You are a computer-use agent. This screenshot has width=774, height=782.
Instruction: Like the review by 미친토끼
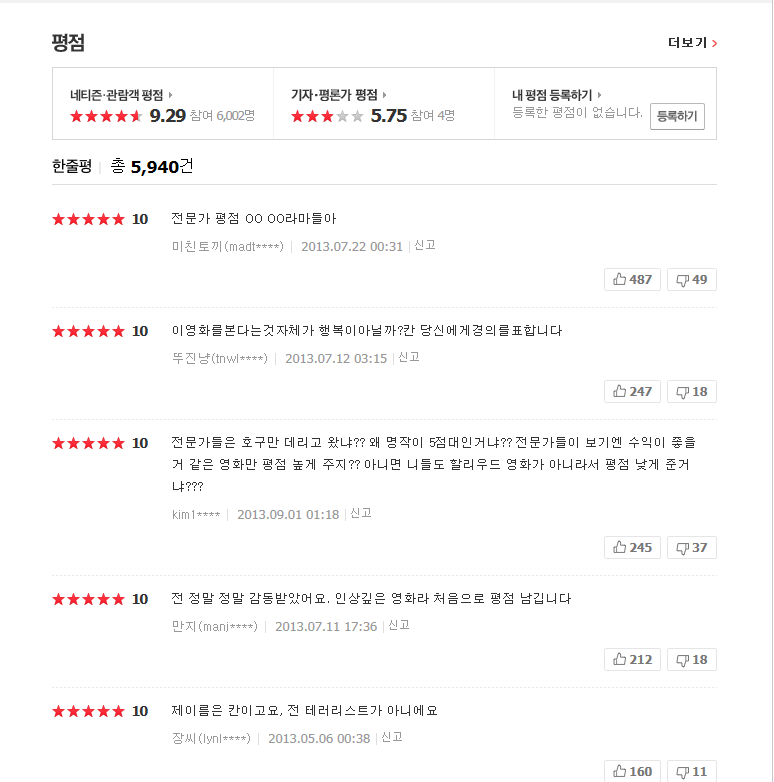[x=632, y=280]
